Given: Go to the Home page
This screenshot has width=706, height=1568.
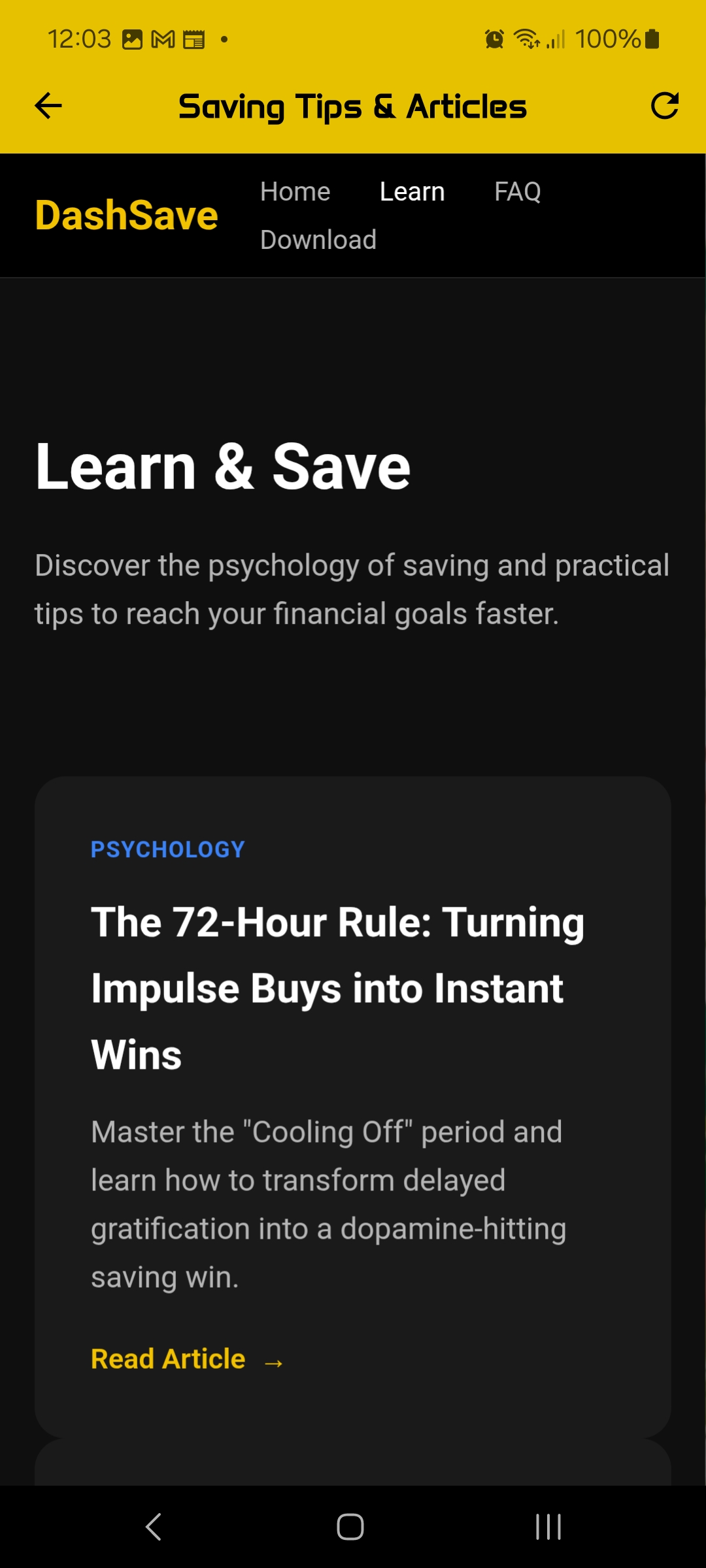Looking at the screenshot, I should click(295, 192).
